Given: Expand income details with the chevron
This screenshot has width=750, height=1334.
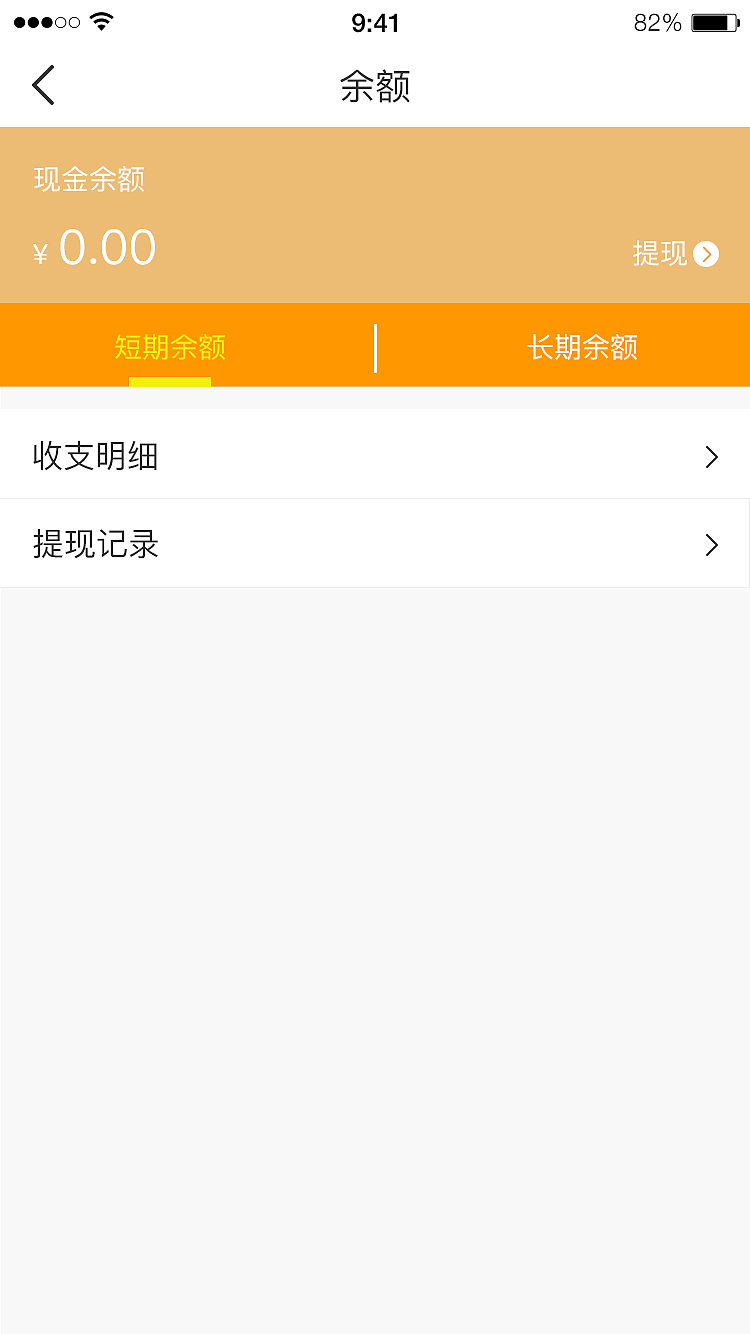Looking at the screenshot, I should (711, 457).
